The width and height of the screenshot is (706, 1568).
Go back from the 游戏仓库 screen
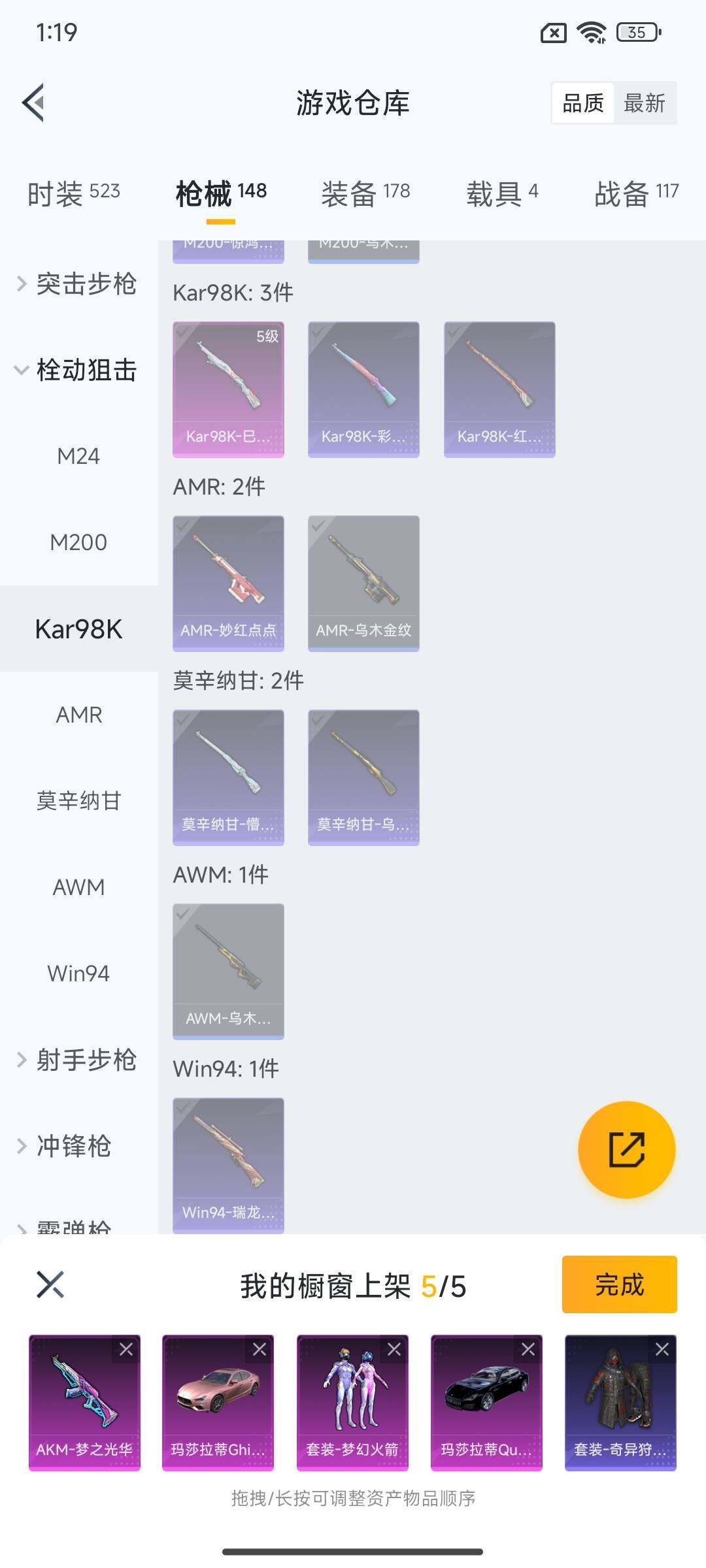point(34,103)
